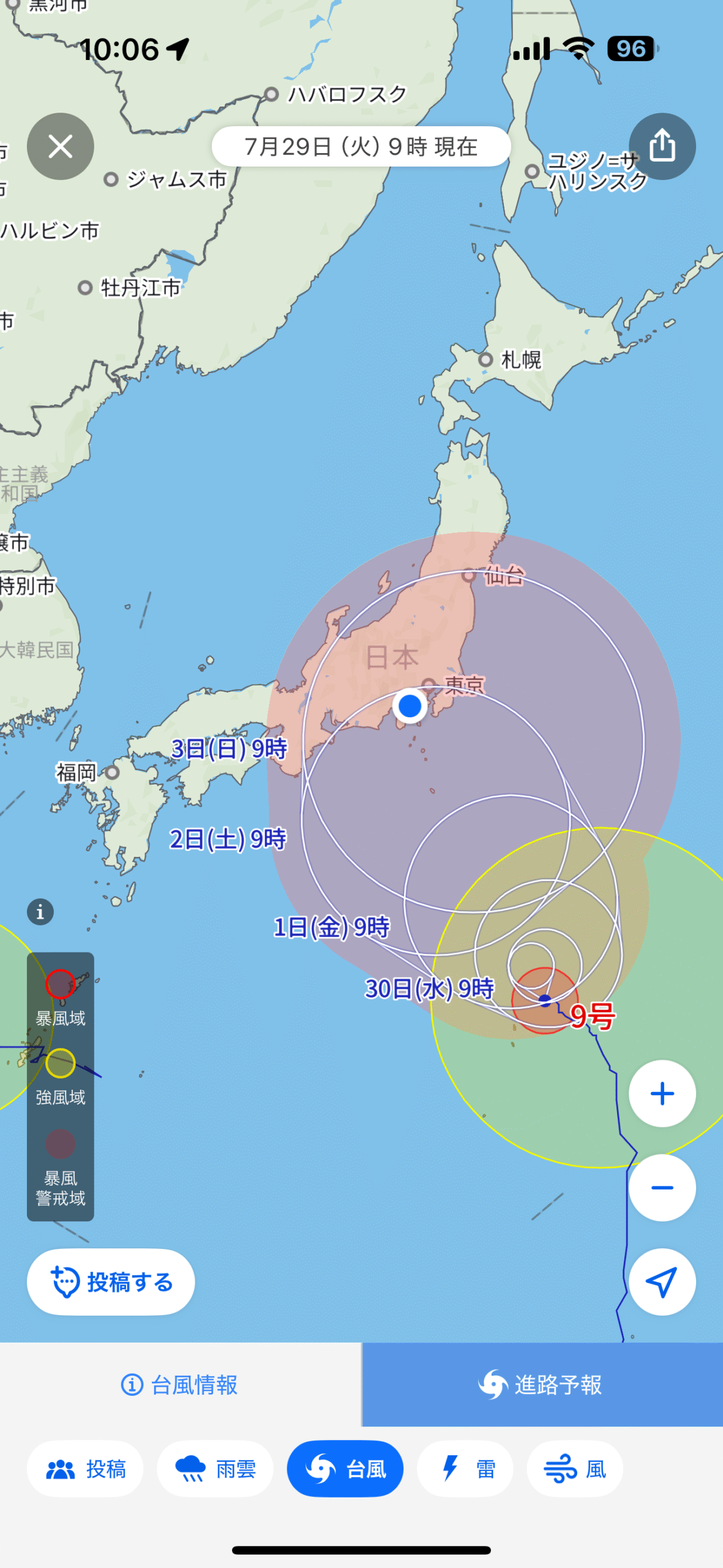Image resolution: width=723 pixels, height=1568 pixels.
Task: Show the 雷 lightning layer
Action: pyautogui.click(x=465, y=1468)
